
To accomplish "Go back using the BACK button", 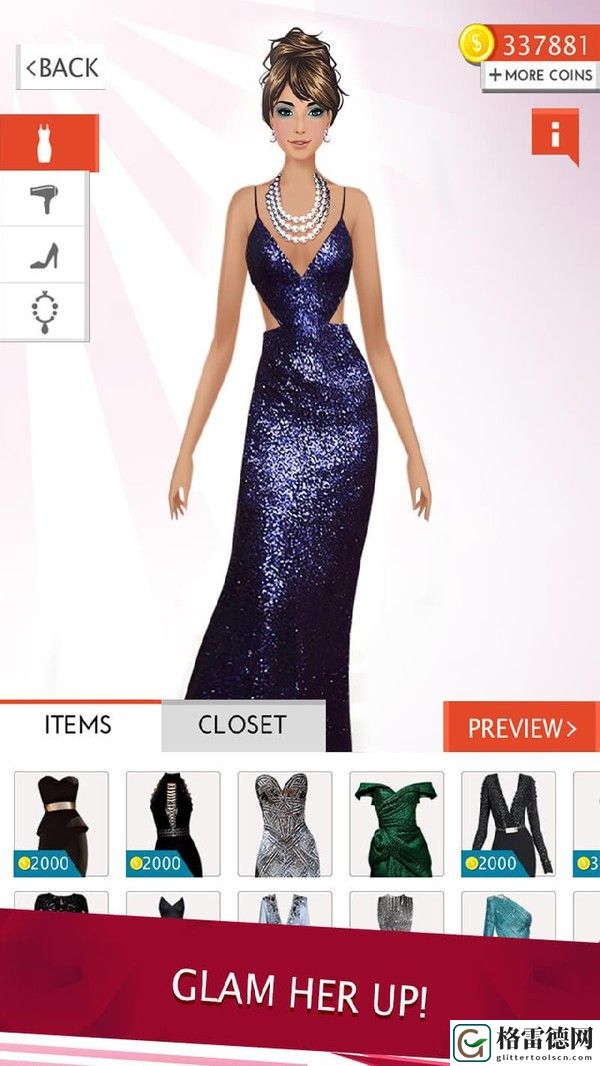I will 61,67.
